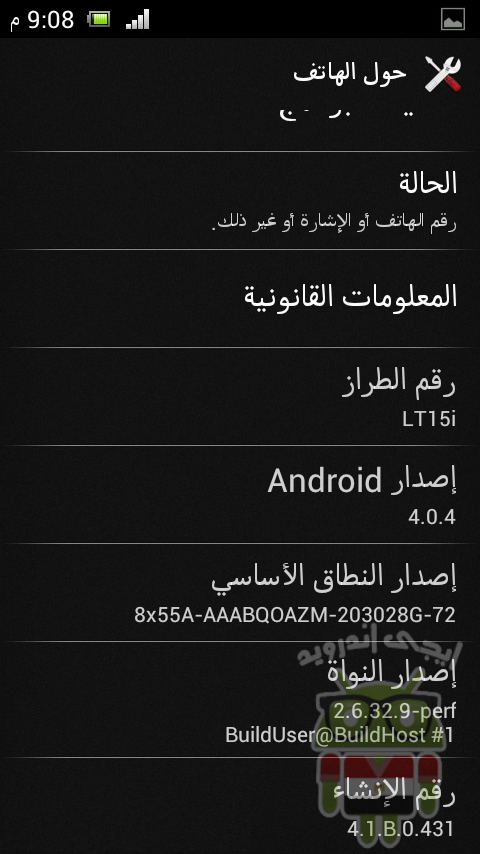The height and width of the screenshot is (854, 480).
Task: Tap the إصدار Android 4.0.4 row
Action: [x=240, y=495]
